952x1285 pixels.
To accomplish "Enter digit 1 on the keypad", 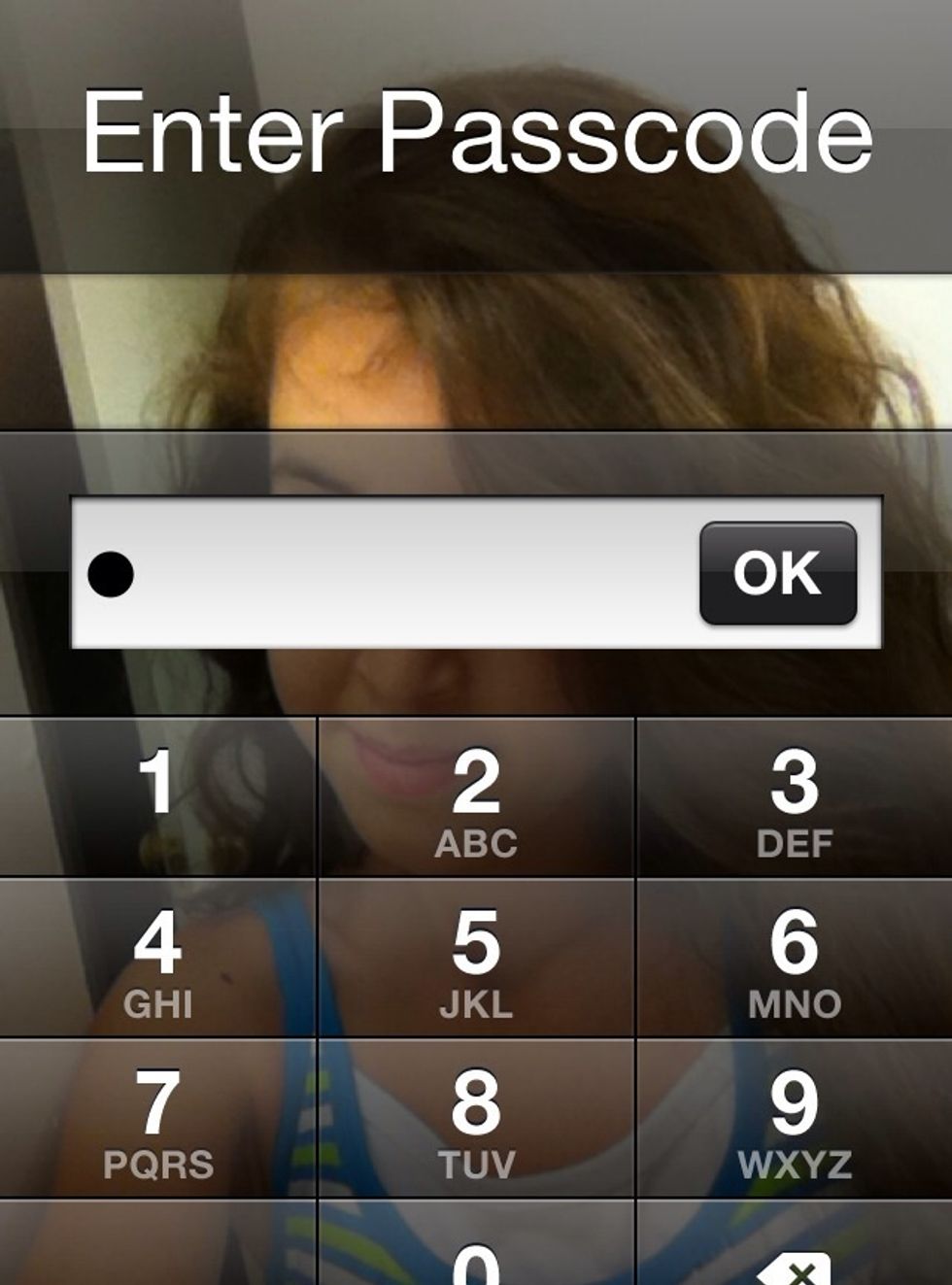I will coord(157,796).
